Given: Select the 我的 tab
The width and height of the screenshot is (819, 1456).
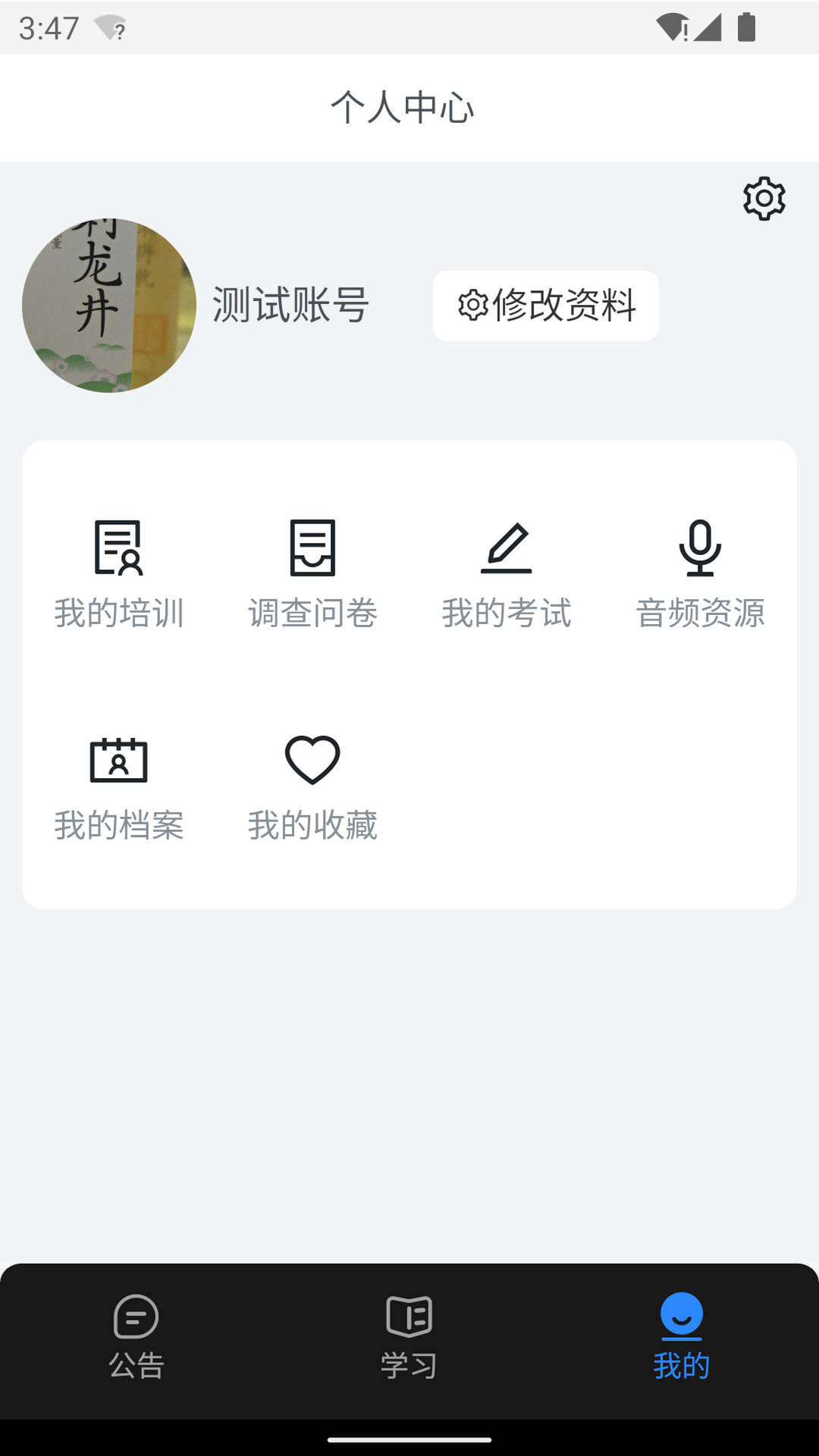Looking at the screenshot, I should (682, 1337).
